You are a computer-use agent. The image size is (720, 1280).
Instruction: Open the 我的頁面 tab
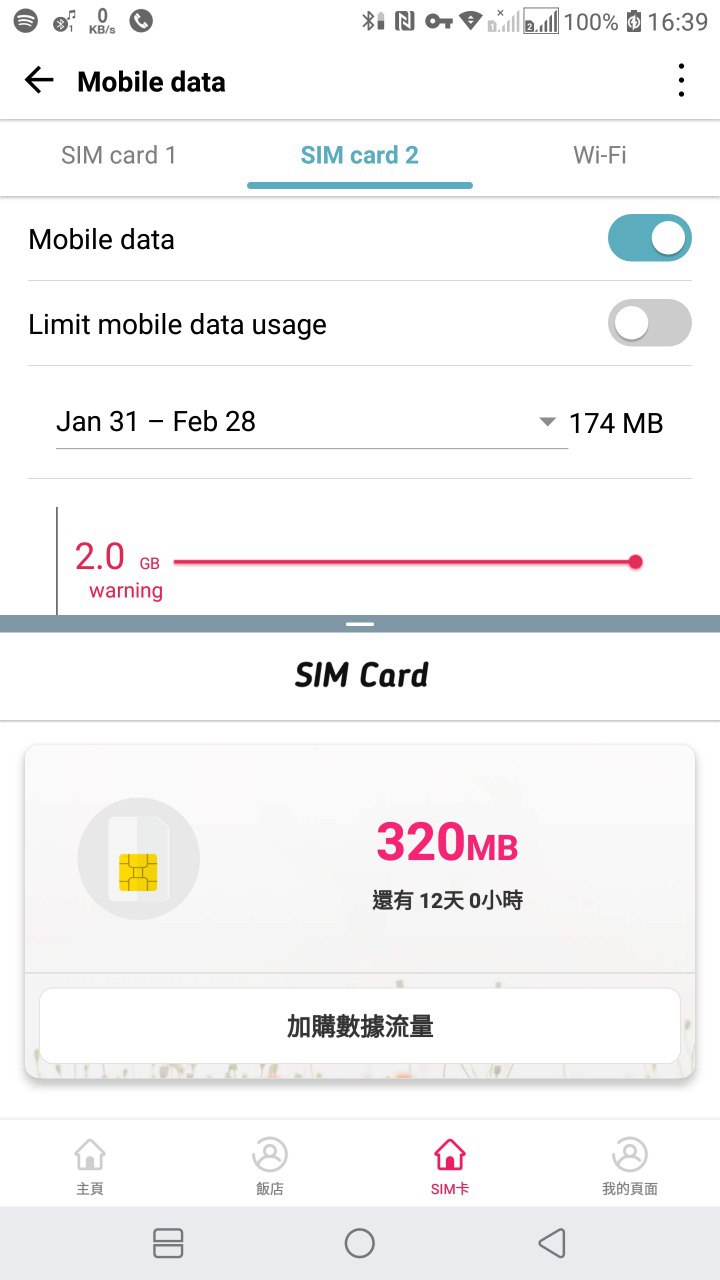[630, 1166]
